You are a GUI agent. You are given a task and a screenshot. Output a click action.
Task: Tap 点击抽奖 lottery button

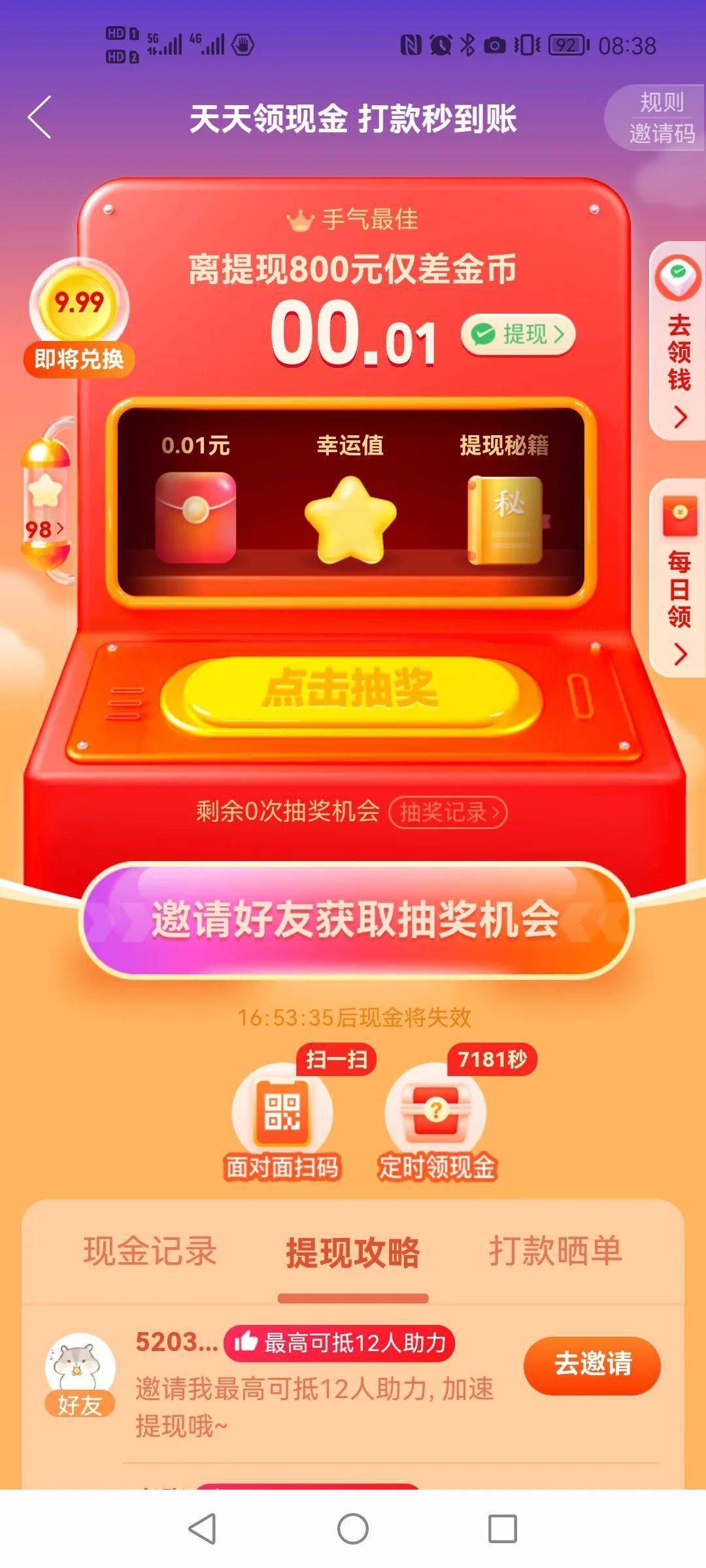point(351,689)
